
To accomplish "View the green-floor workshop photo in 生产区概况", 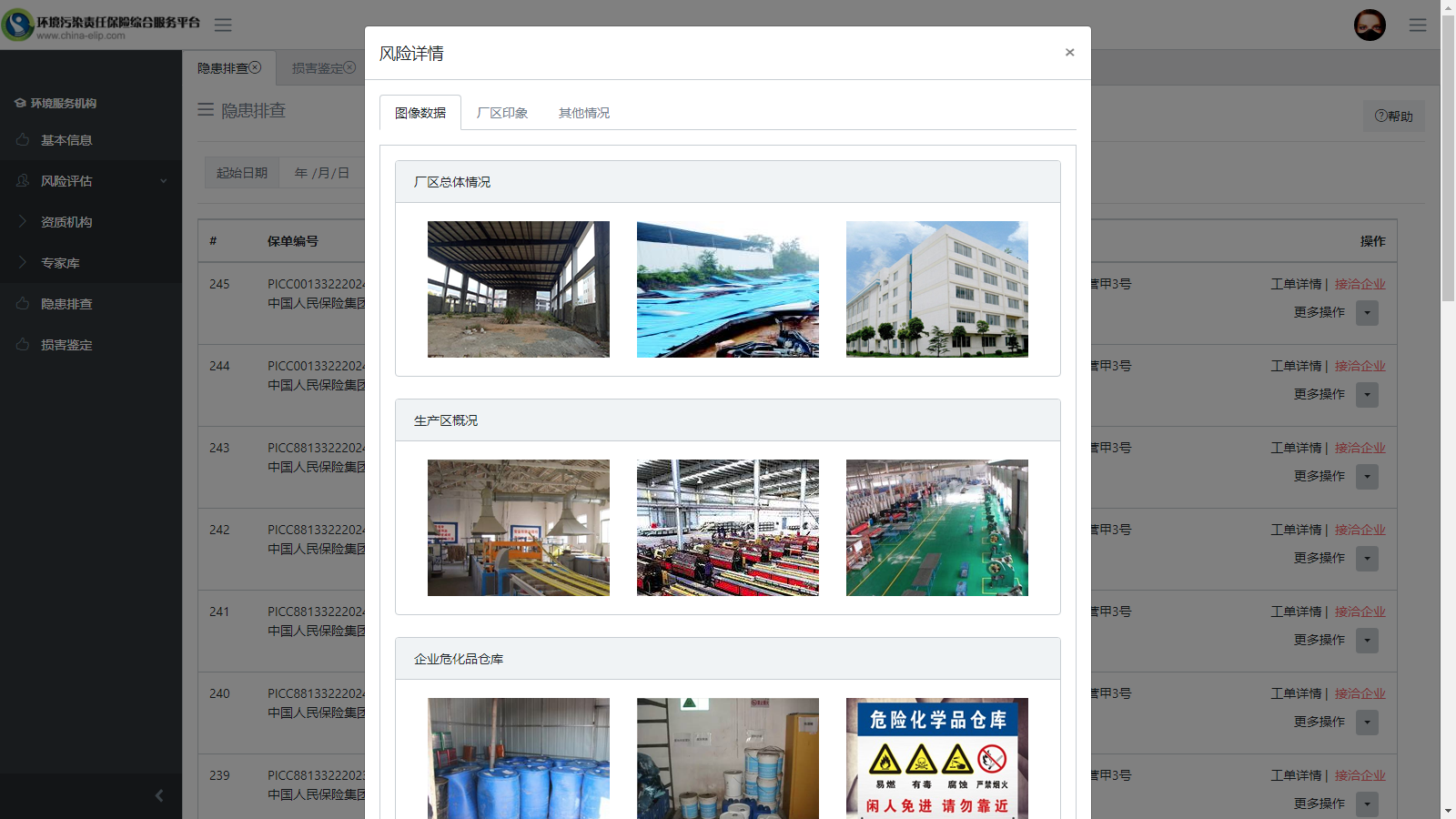I will pos(937,528).
